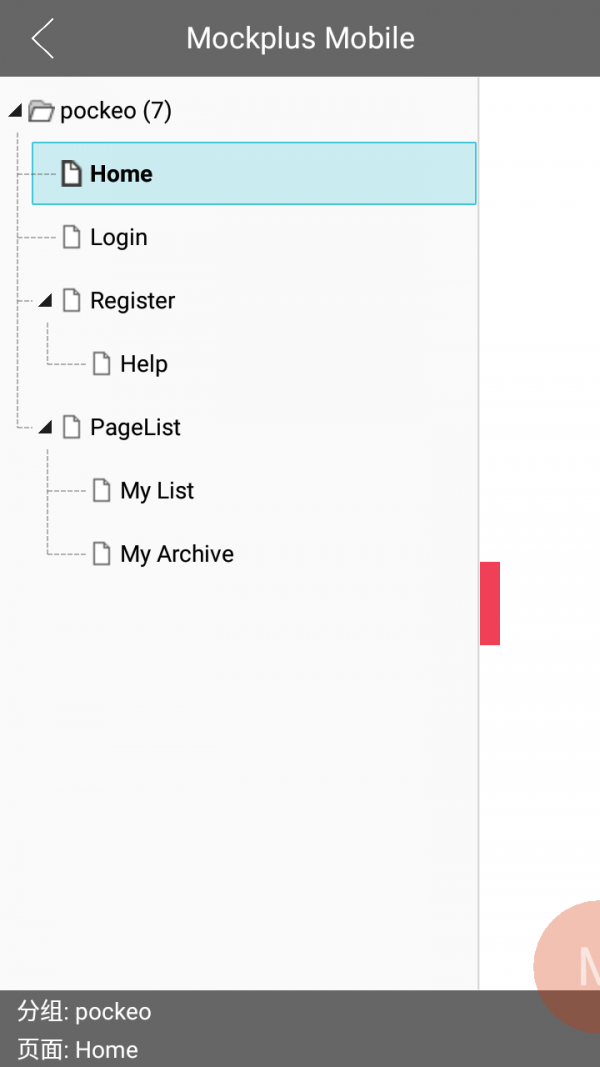
Task: Open the PageList page
Action: 135,428
